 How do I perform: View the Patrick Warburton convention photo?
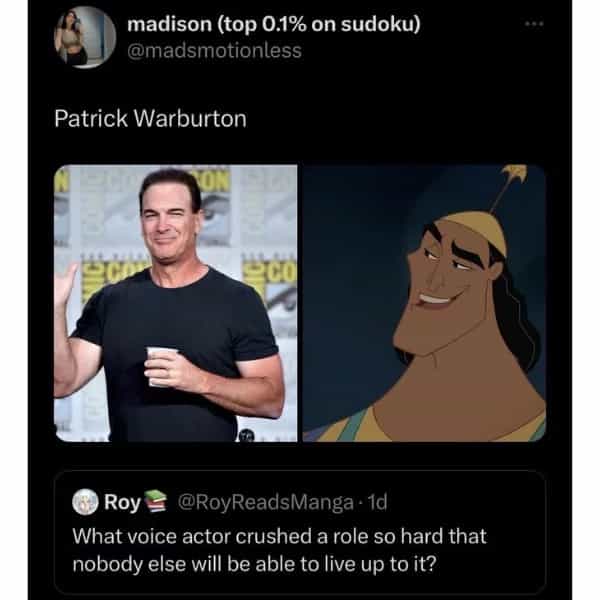[x=175, y=303]
